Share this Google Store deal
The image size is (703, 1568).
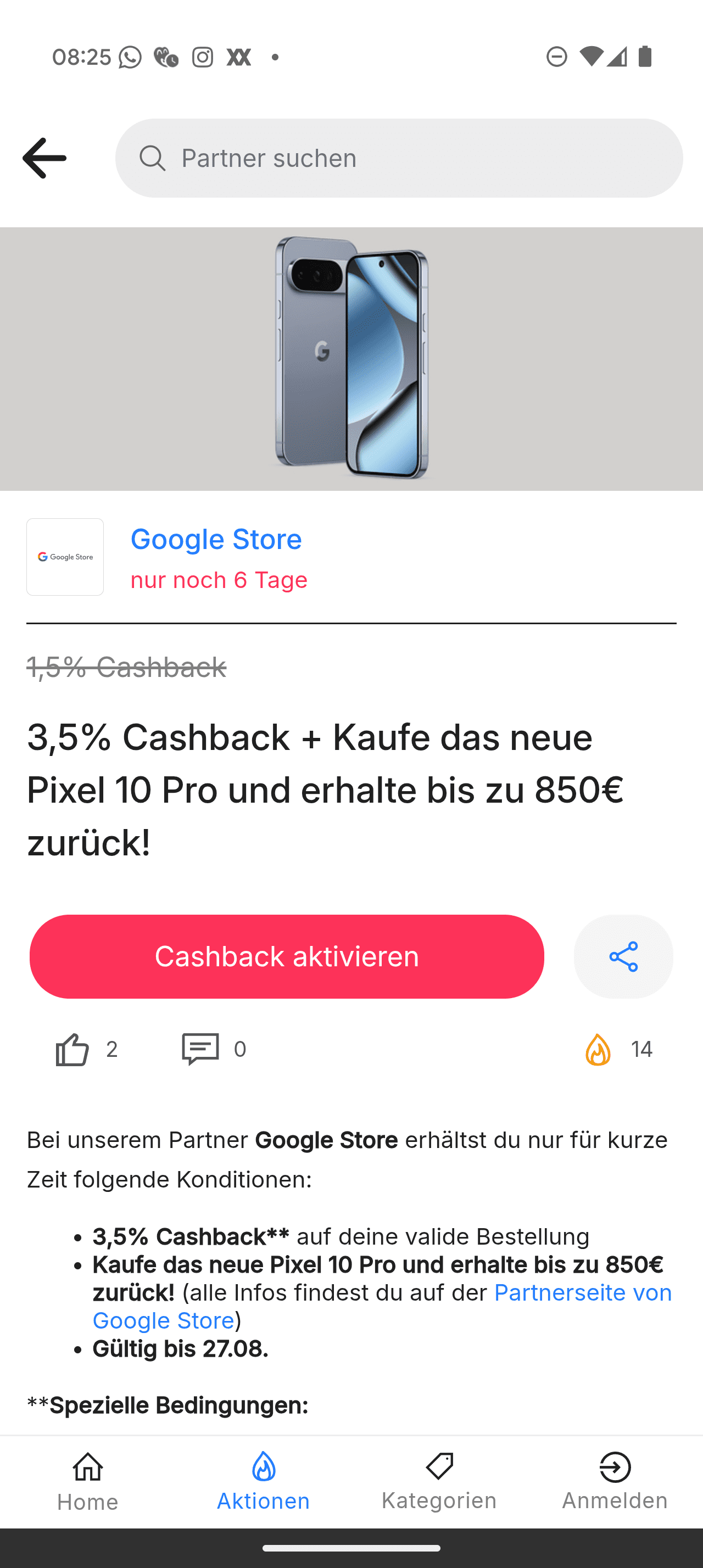point(623,956)
